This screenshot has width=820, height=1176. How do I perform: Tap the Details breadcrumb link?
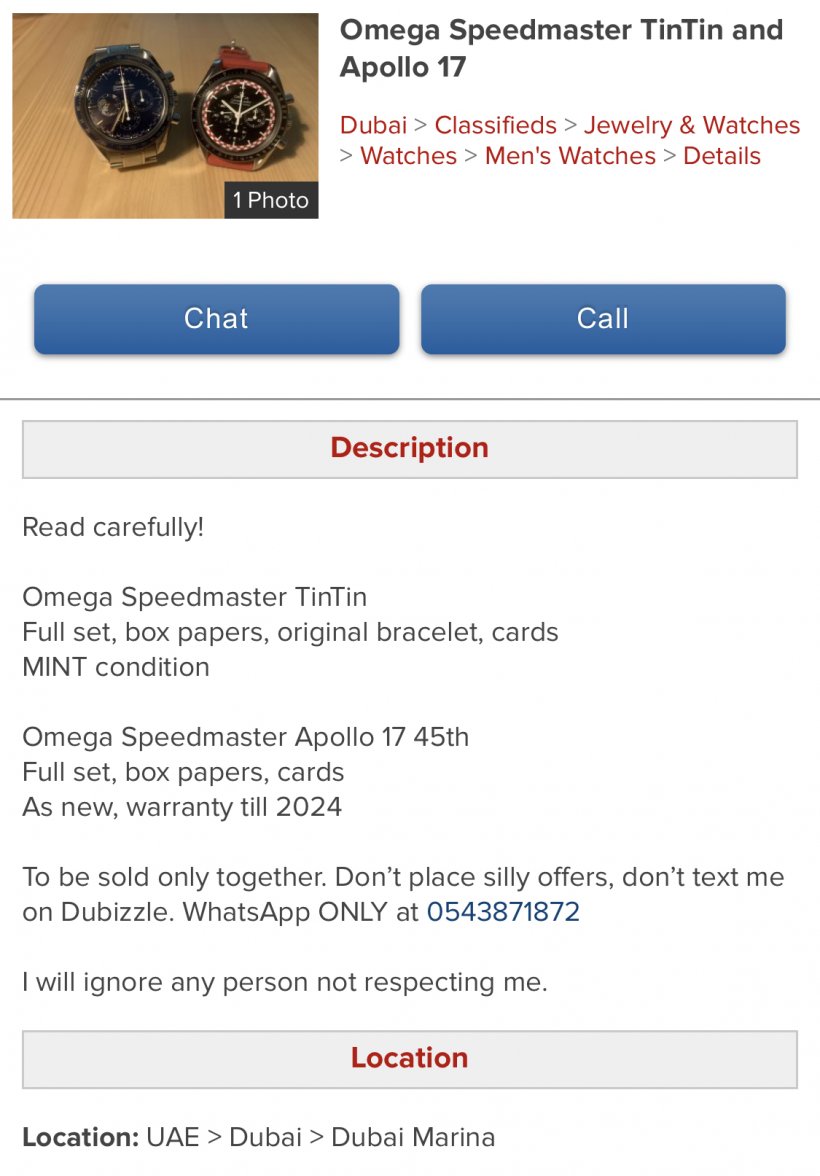(x=722, y=156)
